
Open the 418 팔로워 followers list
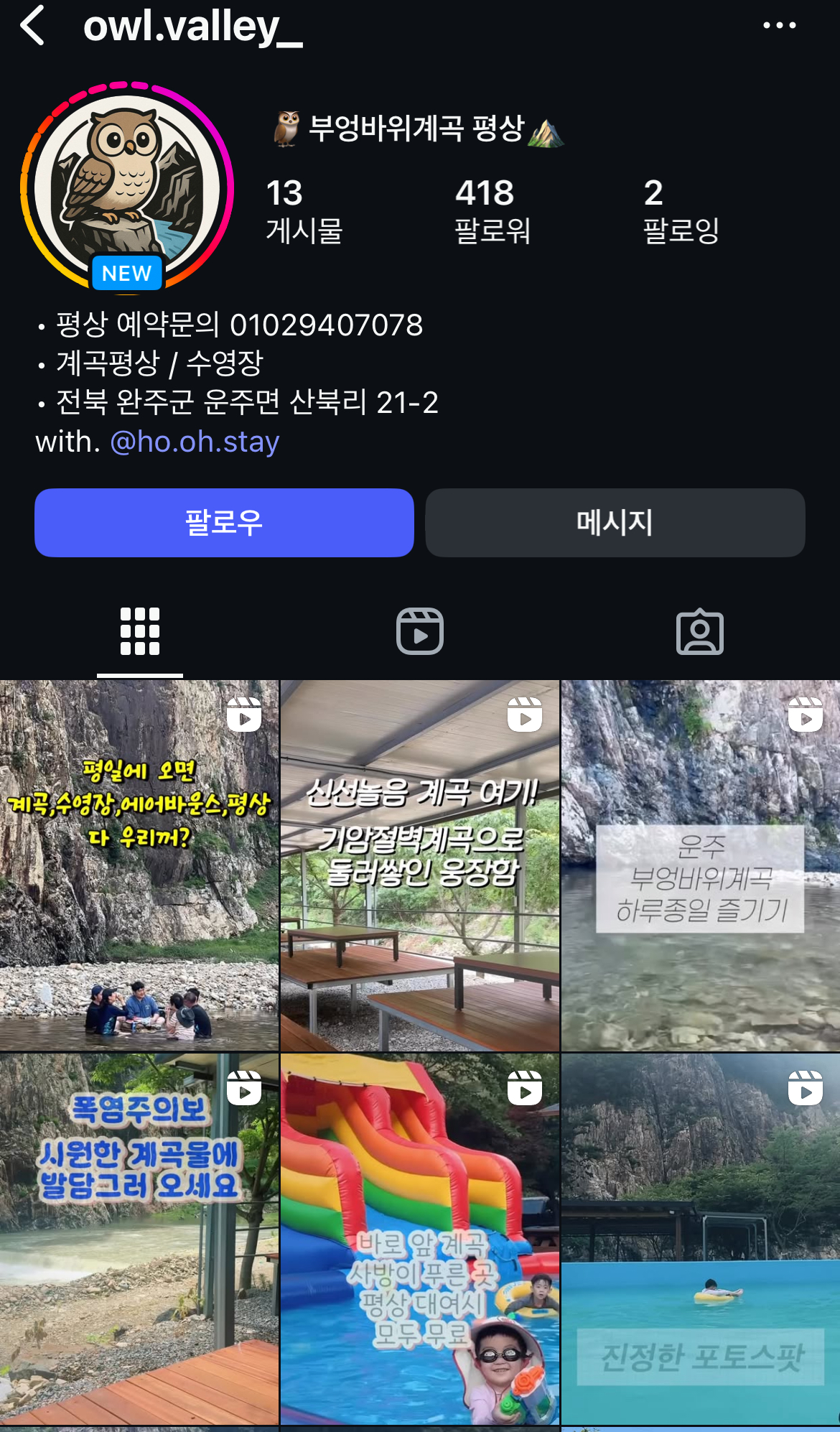point(492,211)
